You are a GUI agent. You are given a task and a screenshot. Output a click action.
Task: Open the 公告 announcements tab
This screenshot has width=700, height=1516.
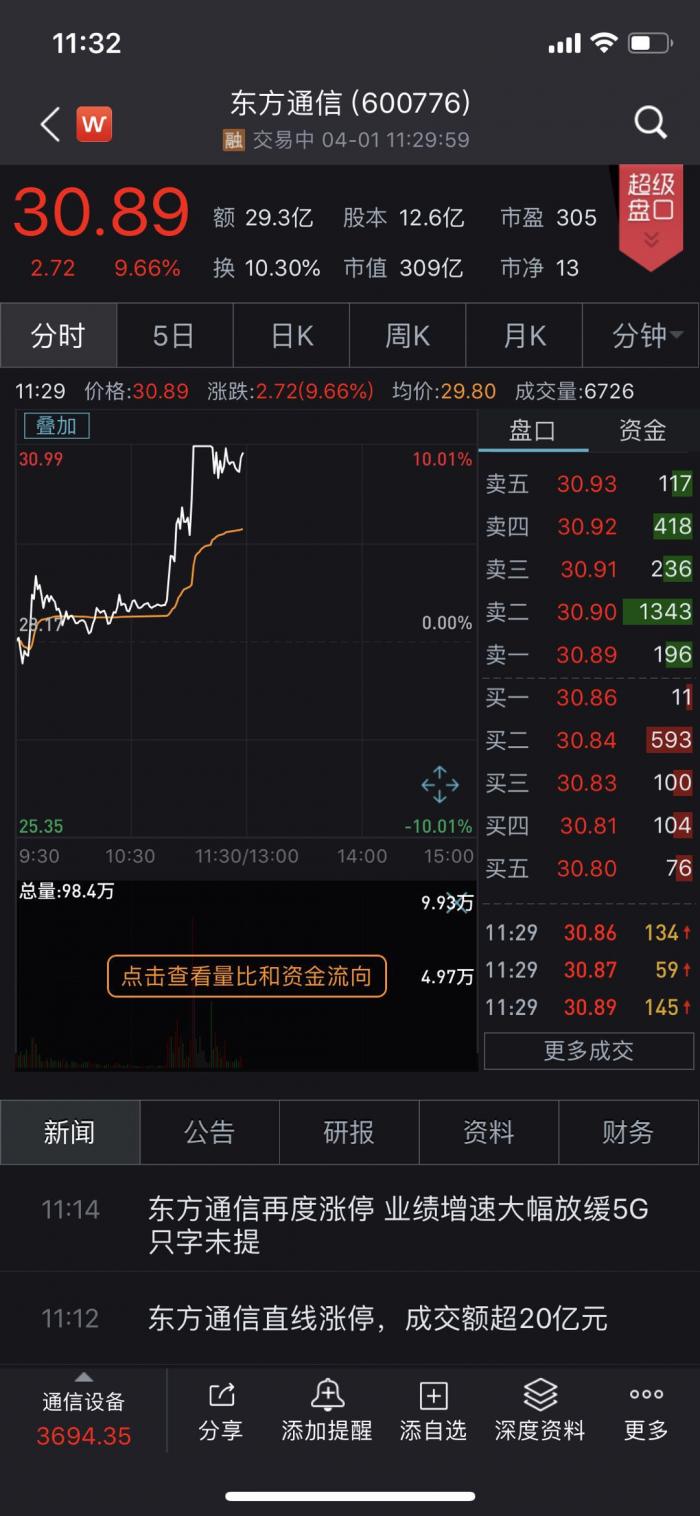(209, 1132)
